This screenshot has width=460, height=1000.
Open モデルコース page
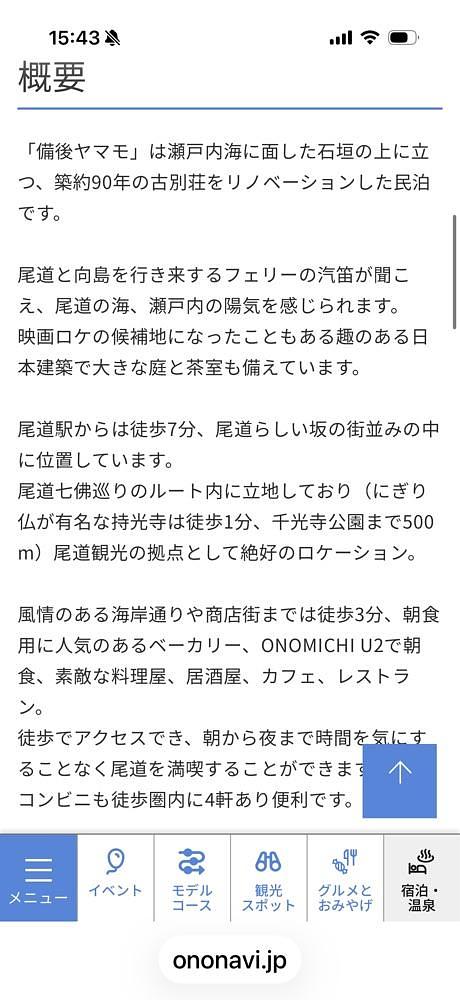click(x=192, y=878)
